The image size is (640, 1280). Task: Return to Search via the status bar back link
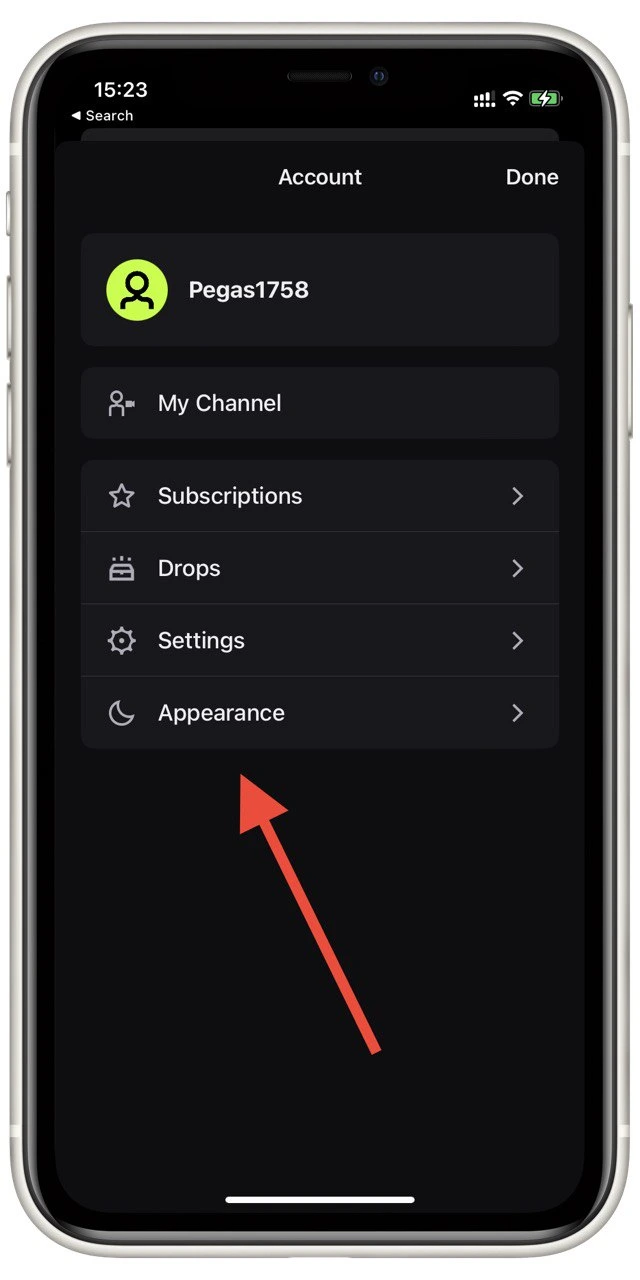[x=102, y=116]
